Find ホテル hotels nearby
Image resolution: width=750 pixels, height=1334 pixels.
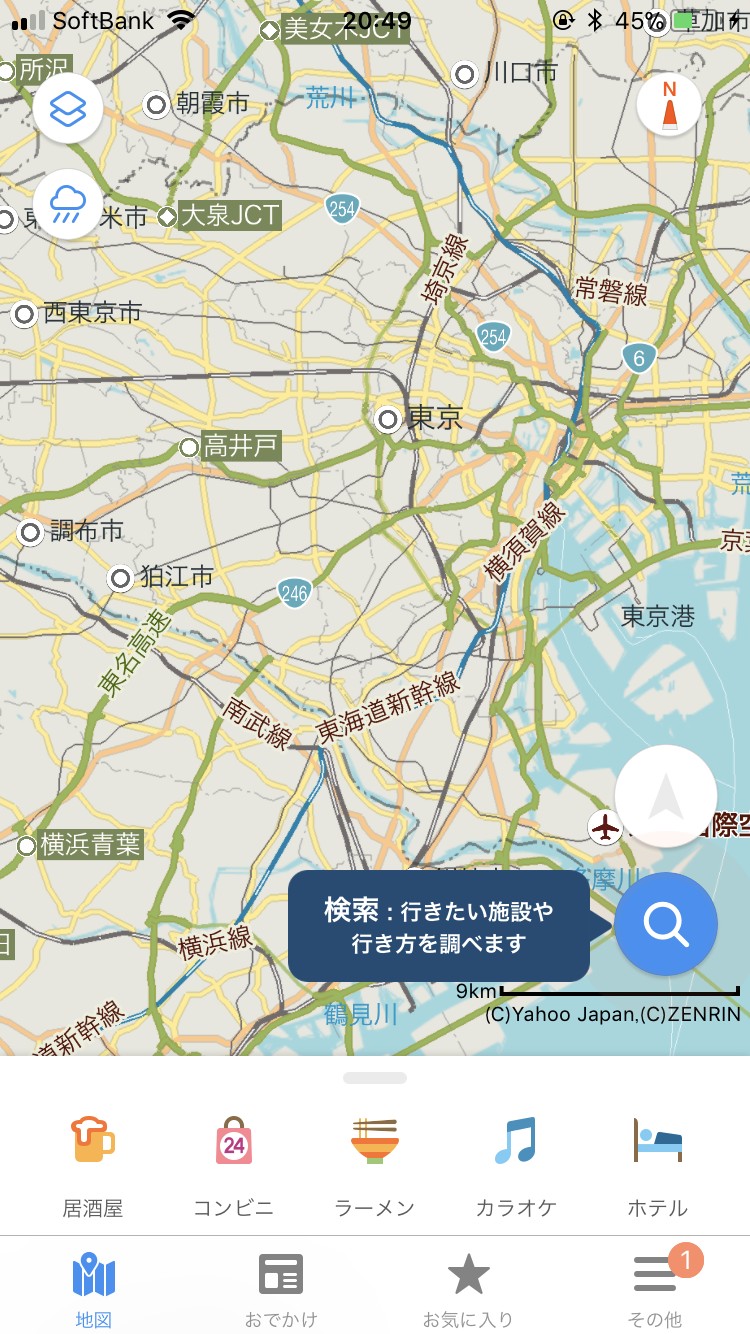coord(657,1165)
